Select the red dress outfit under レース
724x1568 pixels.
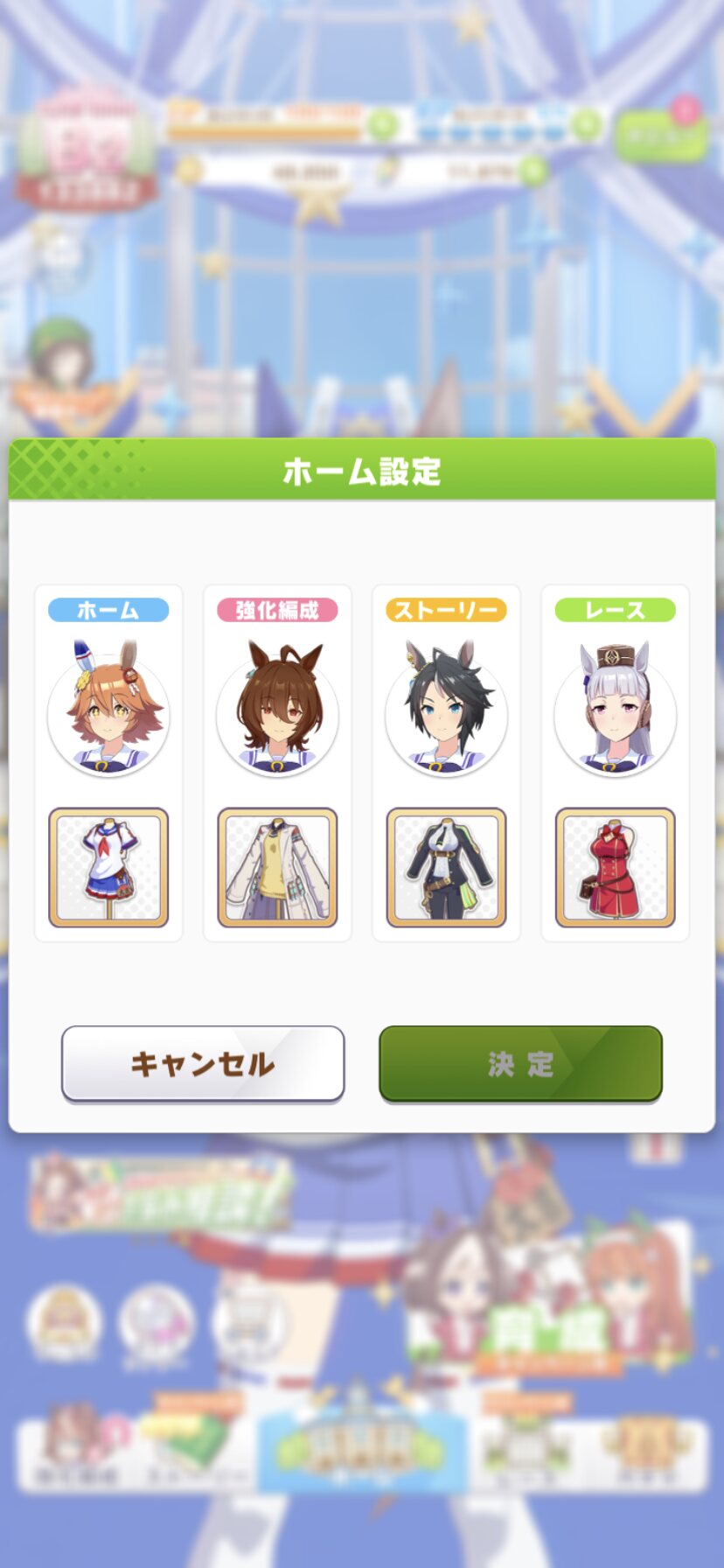click(615, 867)
